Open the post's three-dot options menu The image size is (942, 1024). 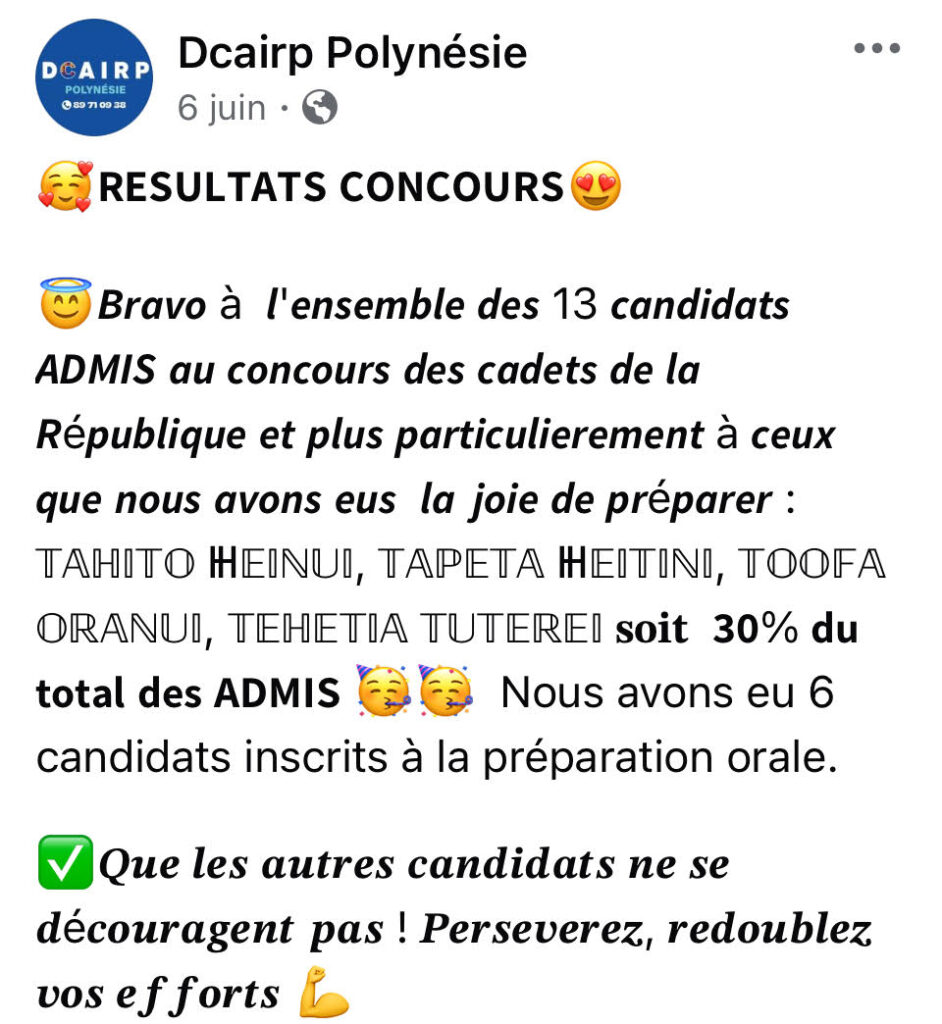tap(877, 49)
